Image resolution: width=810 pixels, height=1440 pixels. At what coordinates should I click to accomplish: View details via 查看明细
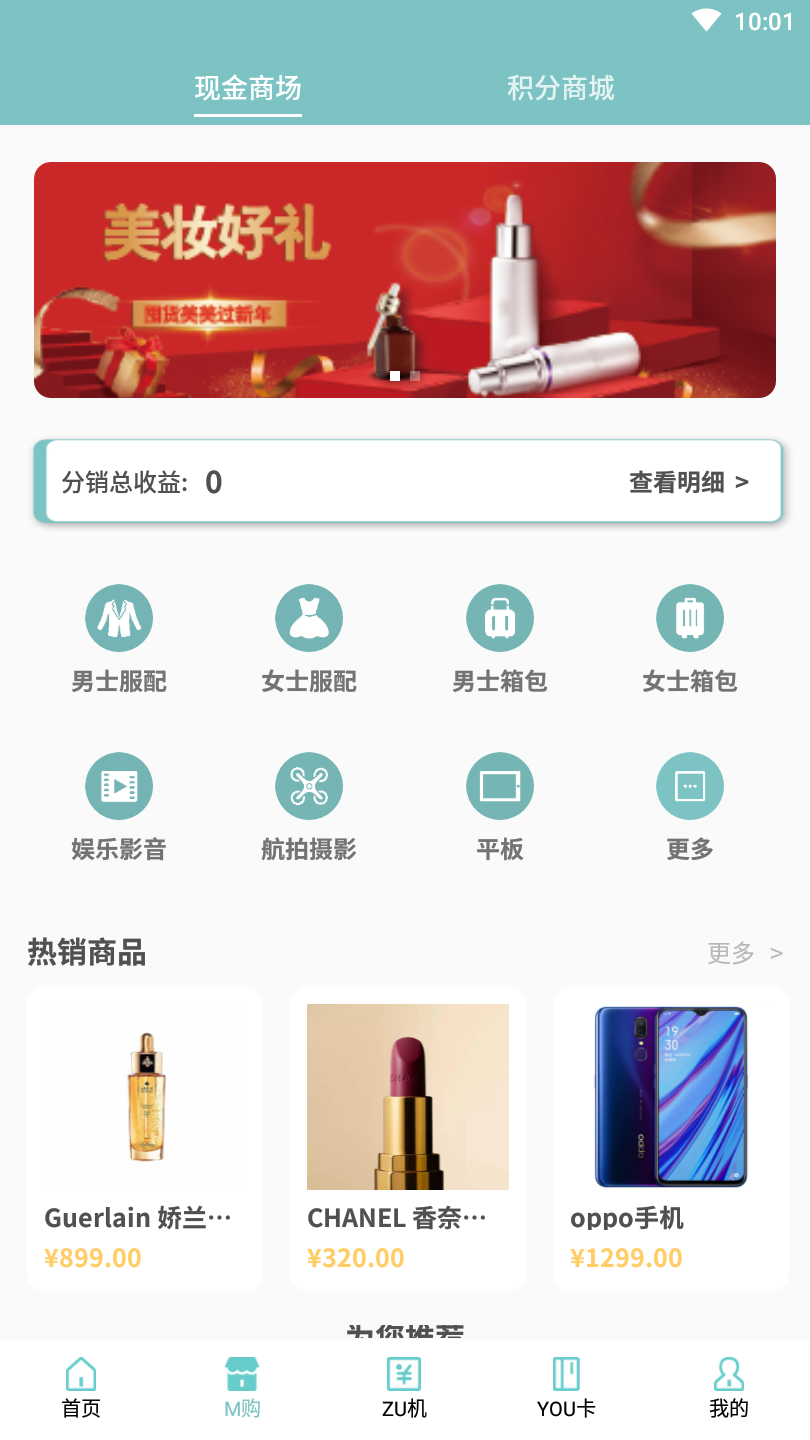point(688,482)
